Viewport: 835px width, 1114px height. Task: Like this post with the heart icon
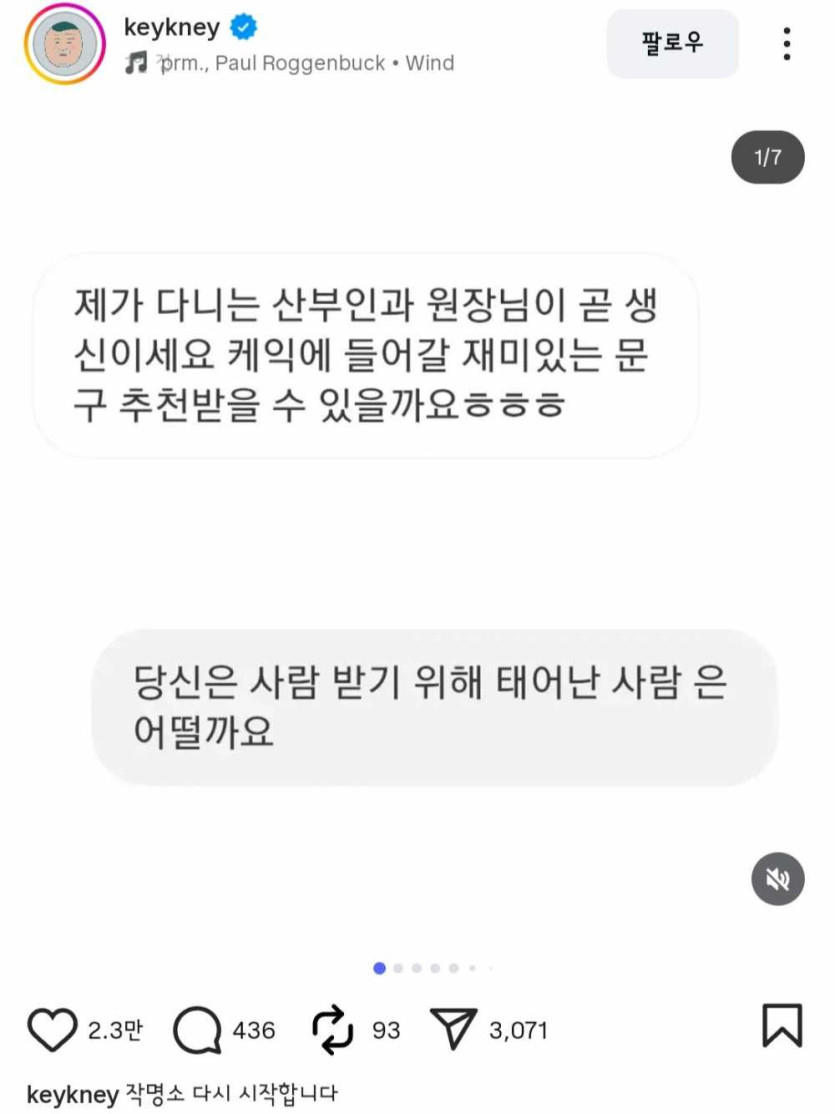tap(50, 1029)
